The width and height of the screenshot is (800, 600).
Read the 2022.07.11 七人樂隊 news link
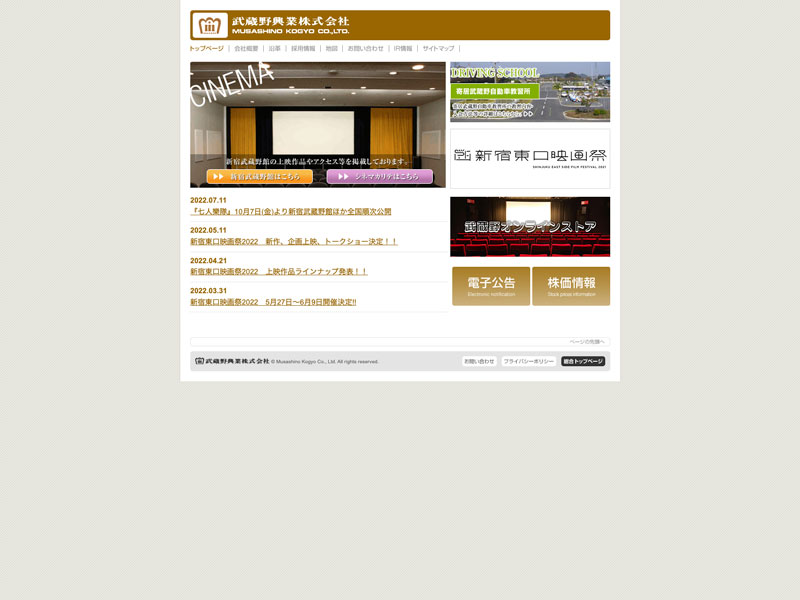(290, 212)
